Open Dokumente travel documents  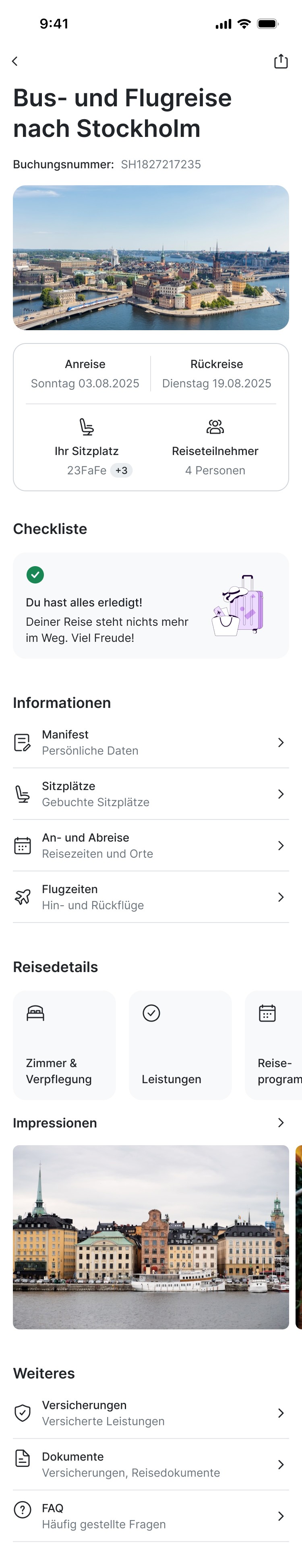pos(151,1465)
